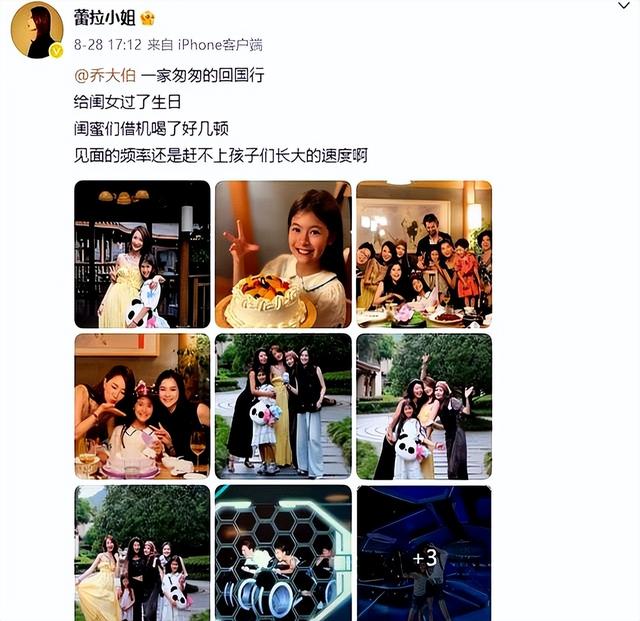Open the group dinner table photo
This screenshot has height=621, width=640.
424,254
